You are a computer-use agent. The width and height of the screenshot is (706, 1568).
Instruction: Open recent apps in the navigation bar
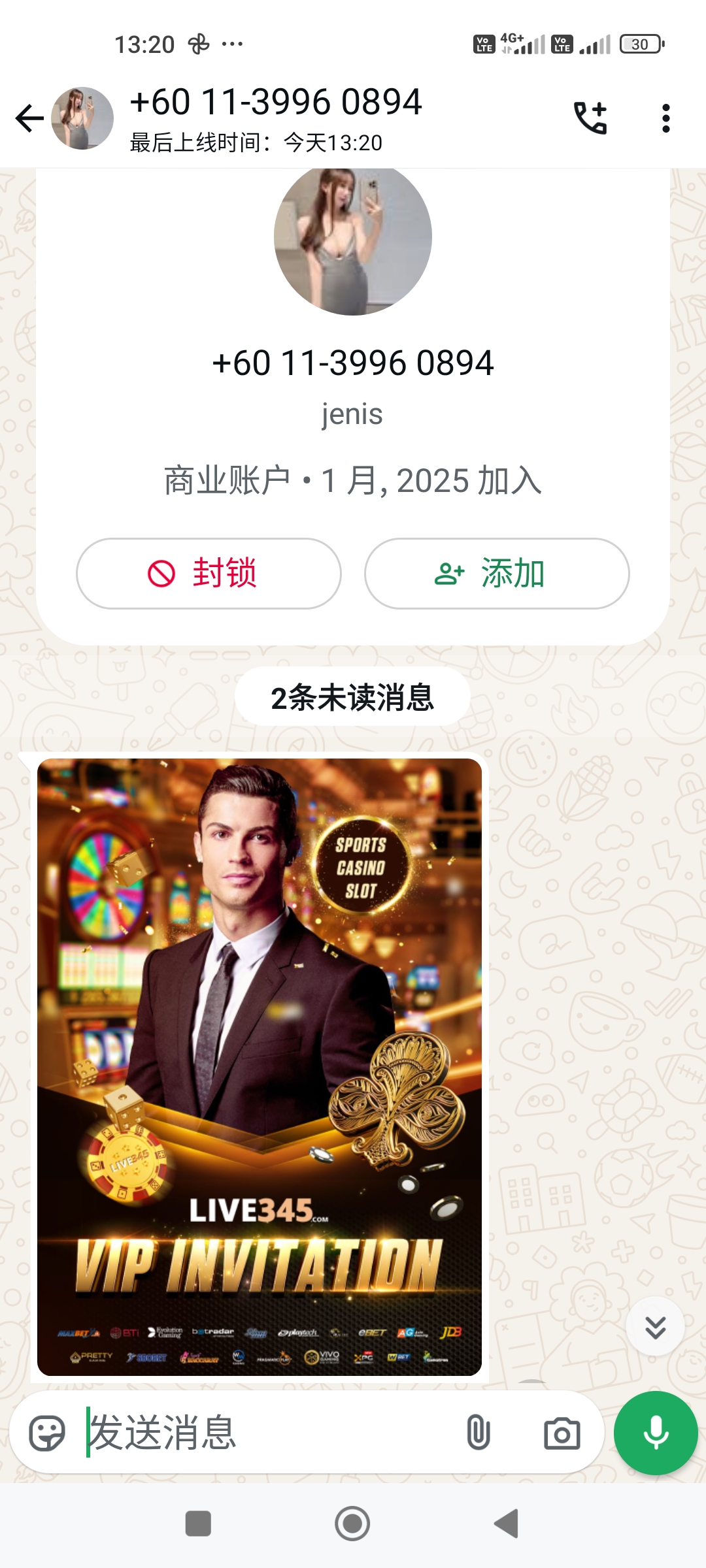click(198, 1524)
